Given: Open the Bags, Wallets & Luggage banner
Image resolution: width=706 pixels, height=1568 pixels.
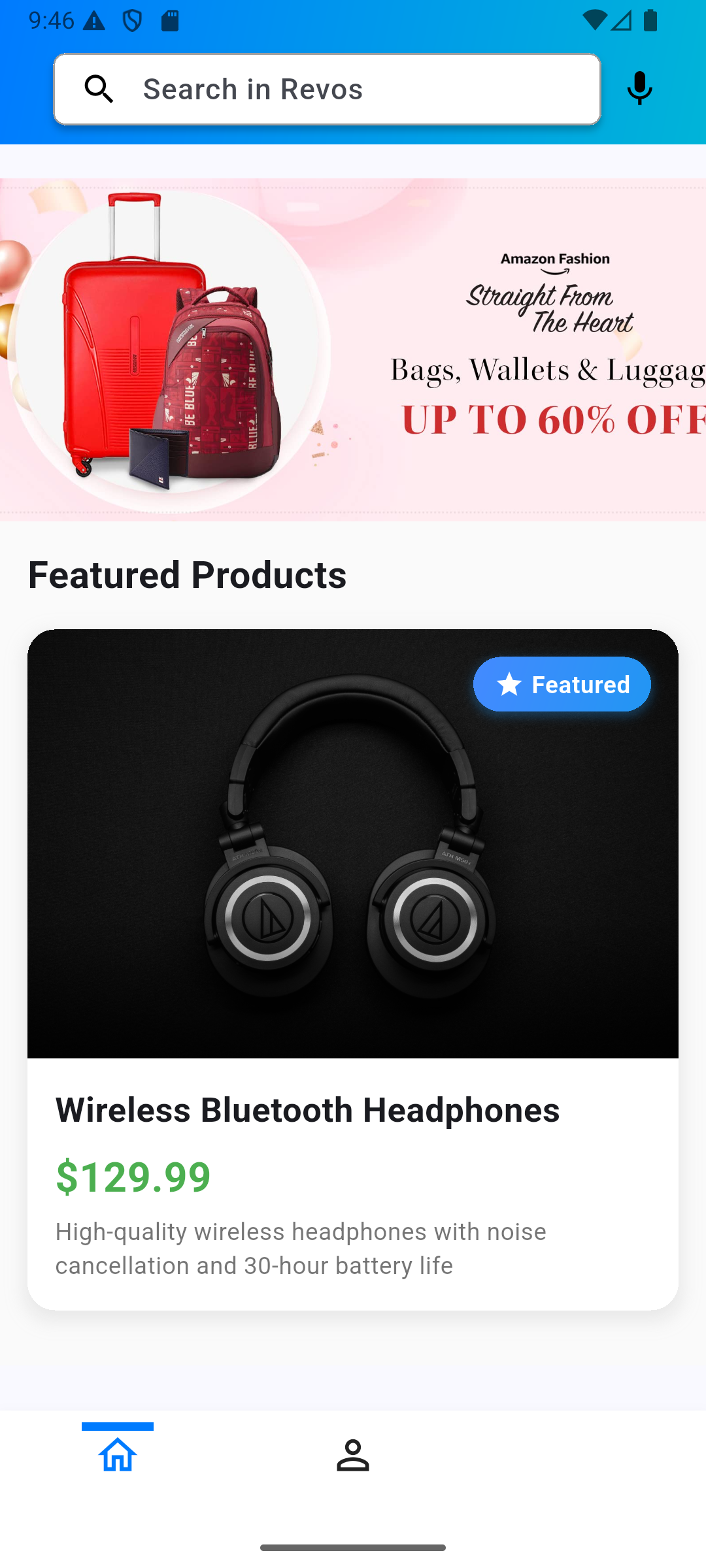Looking at the screenshot, I should (353, 350).
